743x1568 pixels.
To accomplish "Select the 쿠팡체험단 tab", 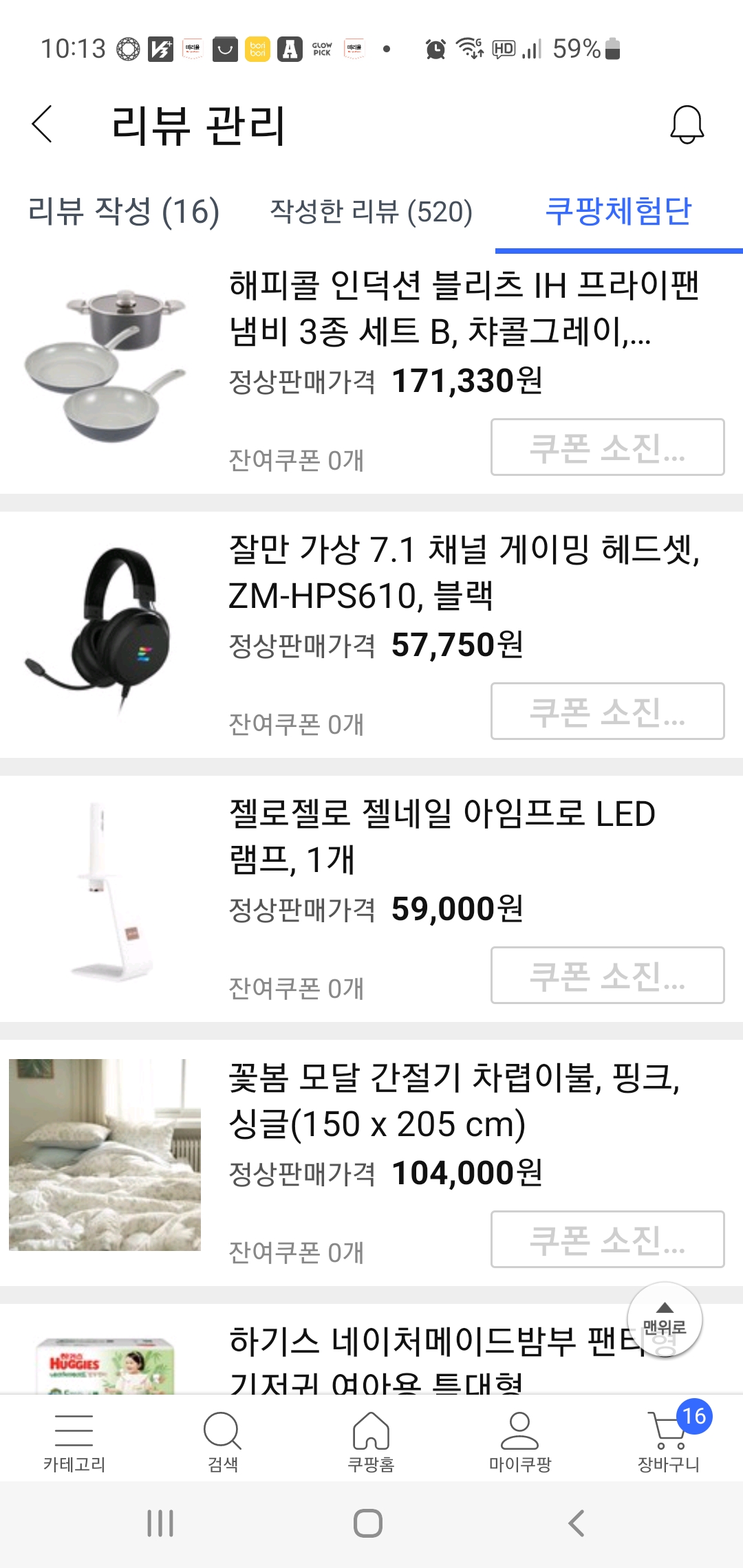I will pos(618,211).
